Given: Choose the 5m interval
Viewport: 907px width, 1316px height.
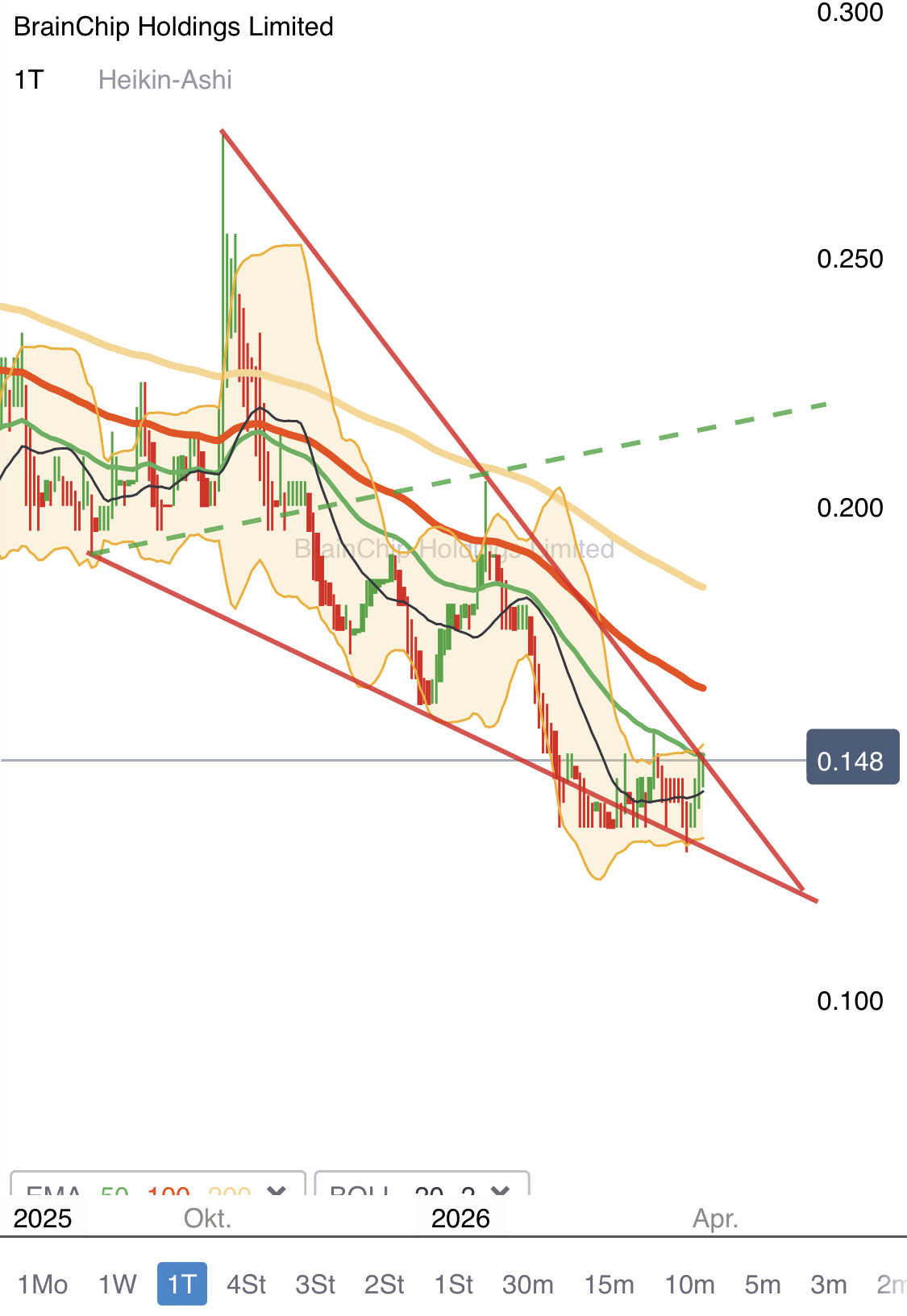Looking at the screenshot, I should [x=763, y=1284].
